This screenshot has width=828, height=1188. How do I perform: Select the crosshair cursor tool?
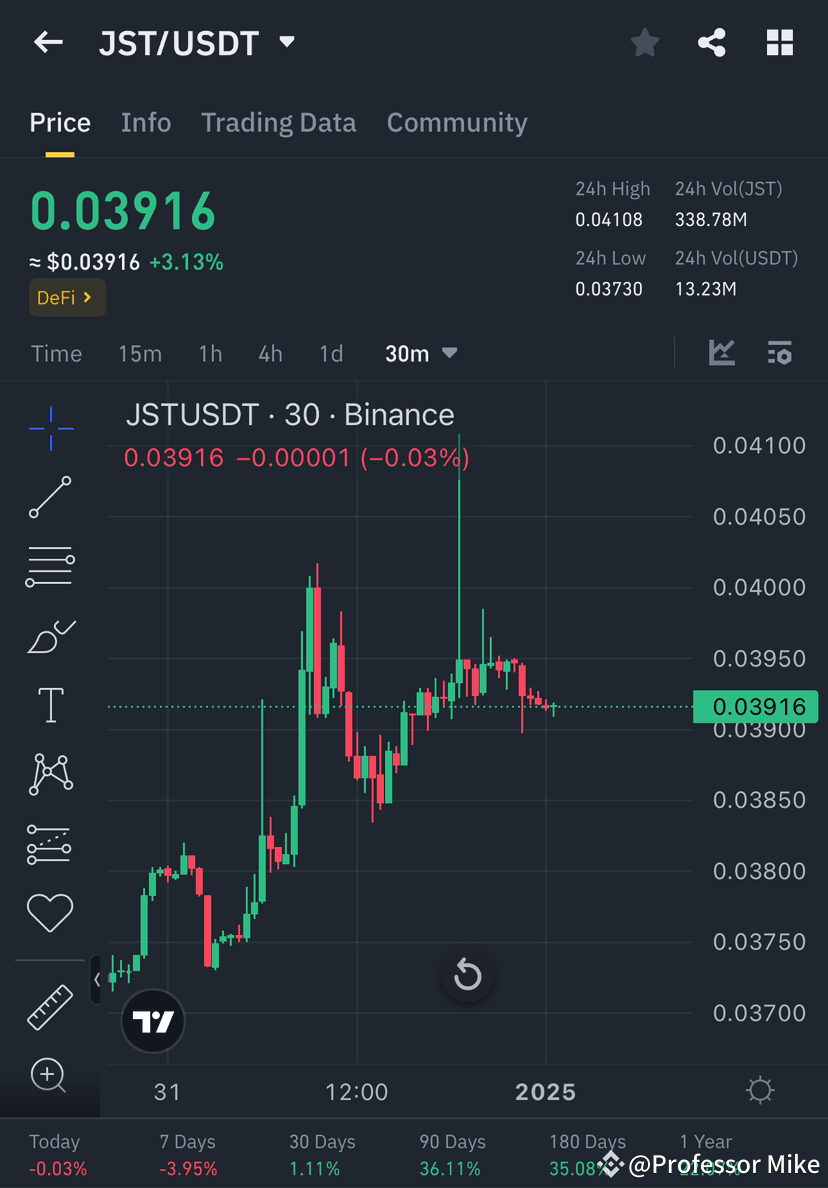point(50,428)
